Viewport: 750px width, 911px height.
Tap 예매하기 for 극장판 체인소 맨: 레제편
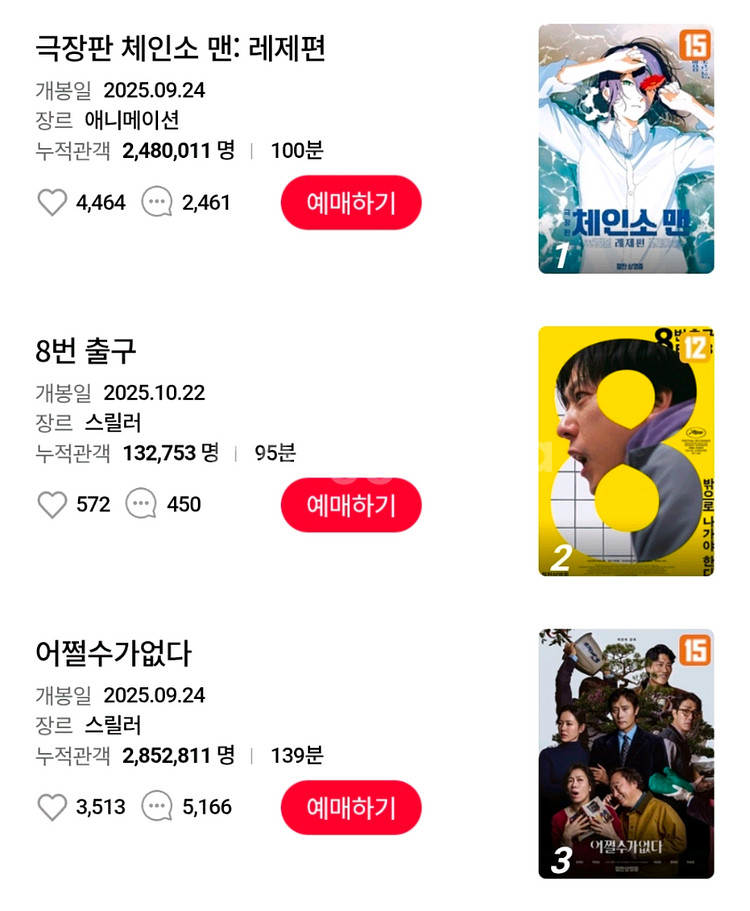tap(351, 203)
